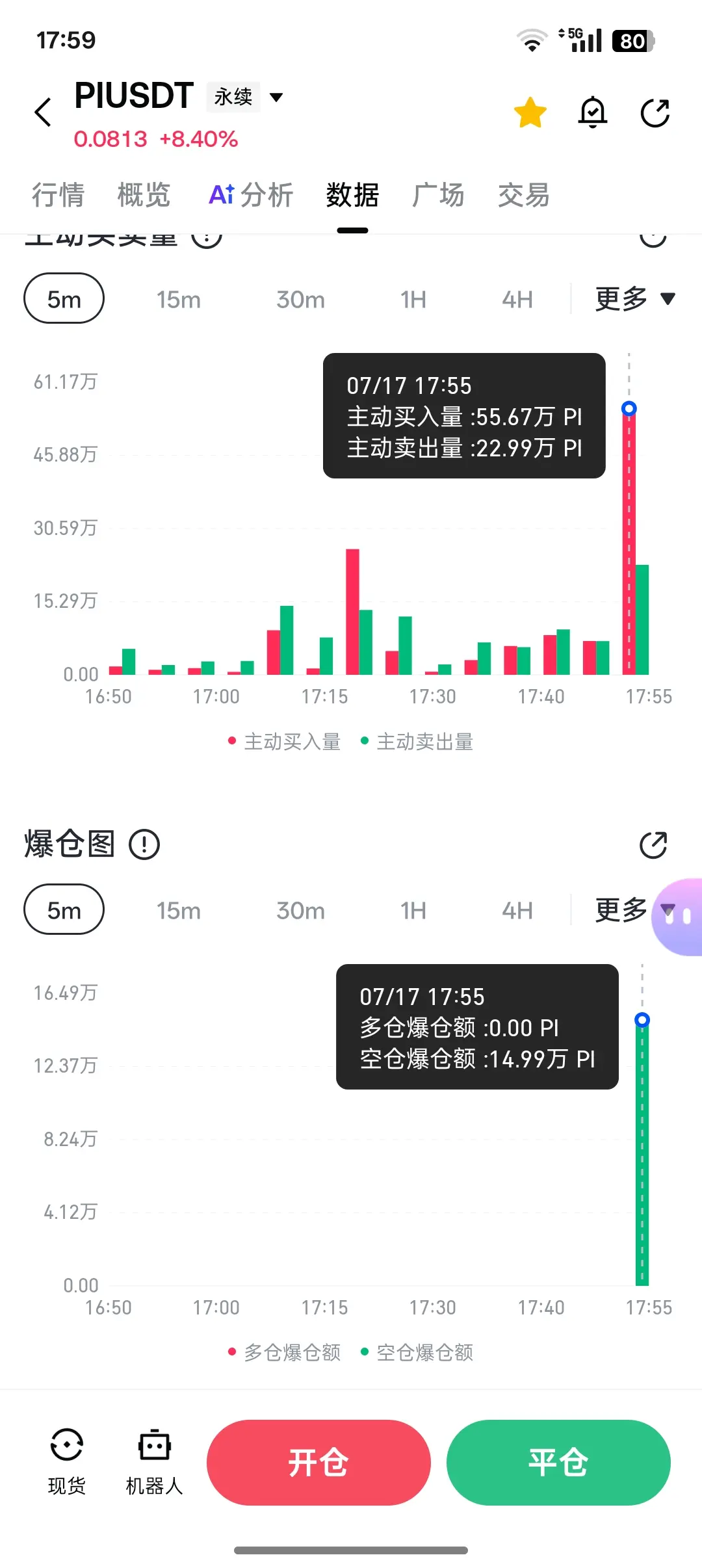This screenshot has width=702, height=1568.
Task: Expand 更多 intervals in the buy/sell volume chart
Action: [x=635, y=299]
